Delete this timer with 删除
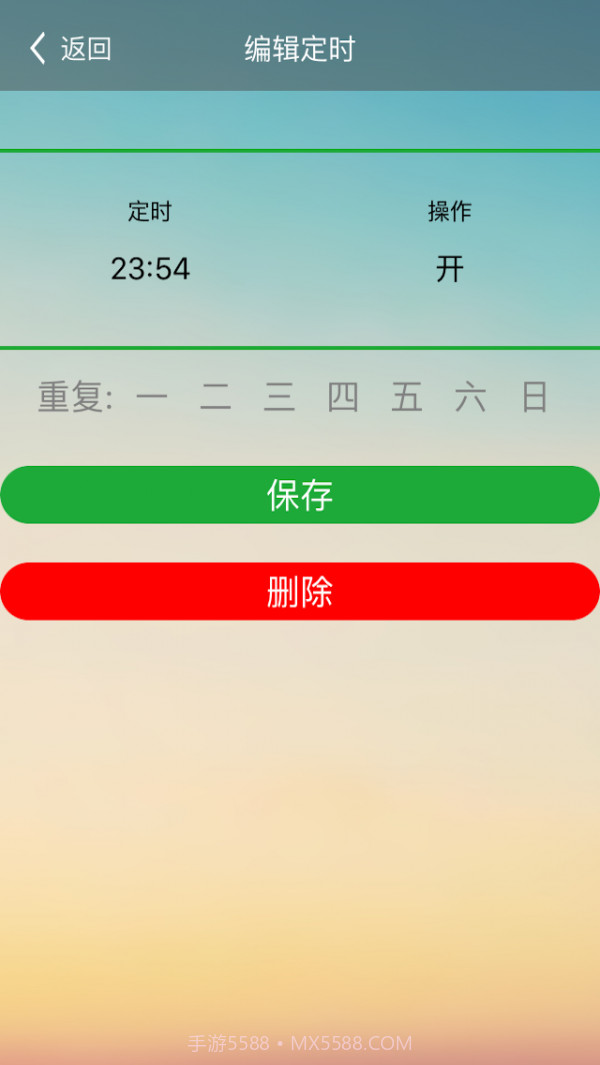600x1065 pixels. coord(300,592)
